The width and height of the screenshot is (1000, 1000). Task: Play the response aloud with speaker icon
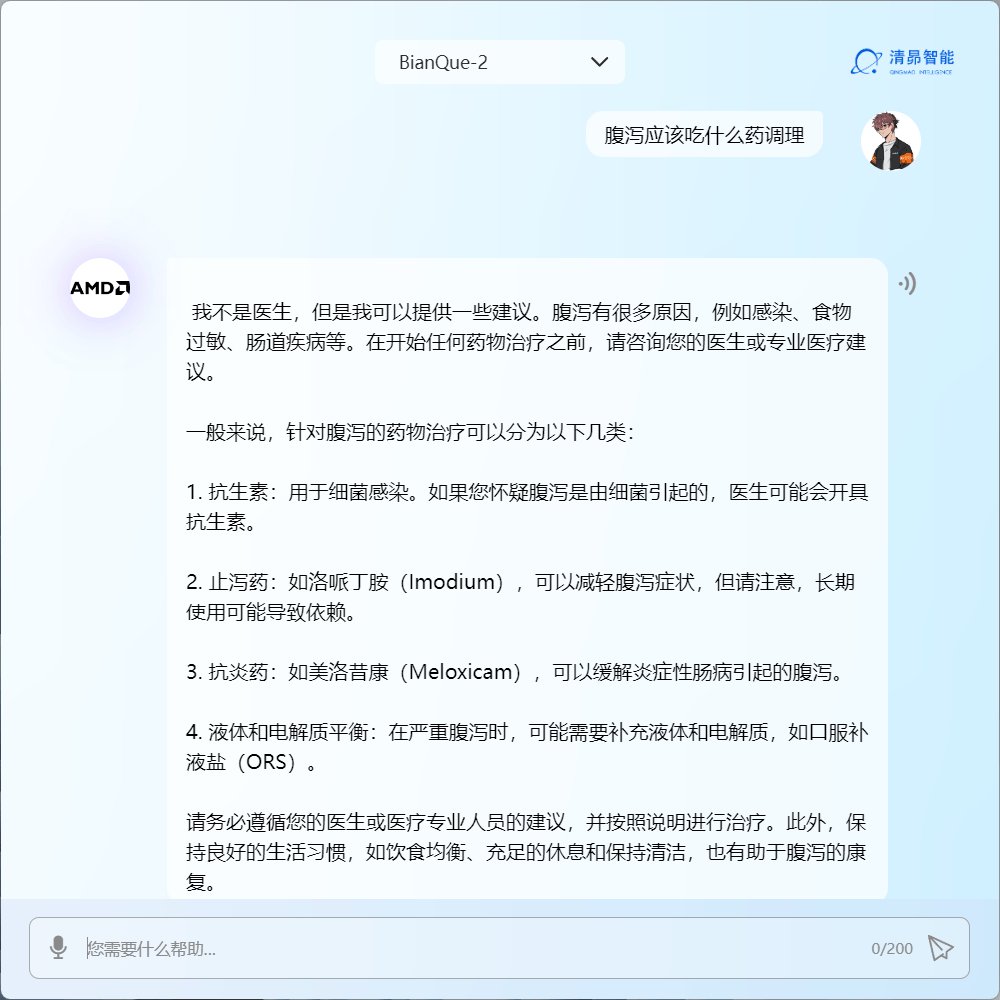point(907,284)
